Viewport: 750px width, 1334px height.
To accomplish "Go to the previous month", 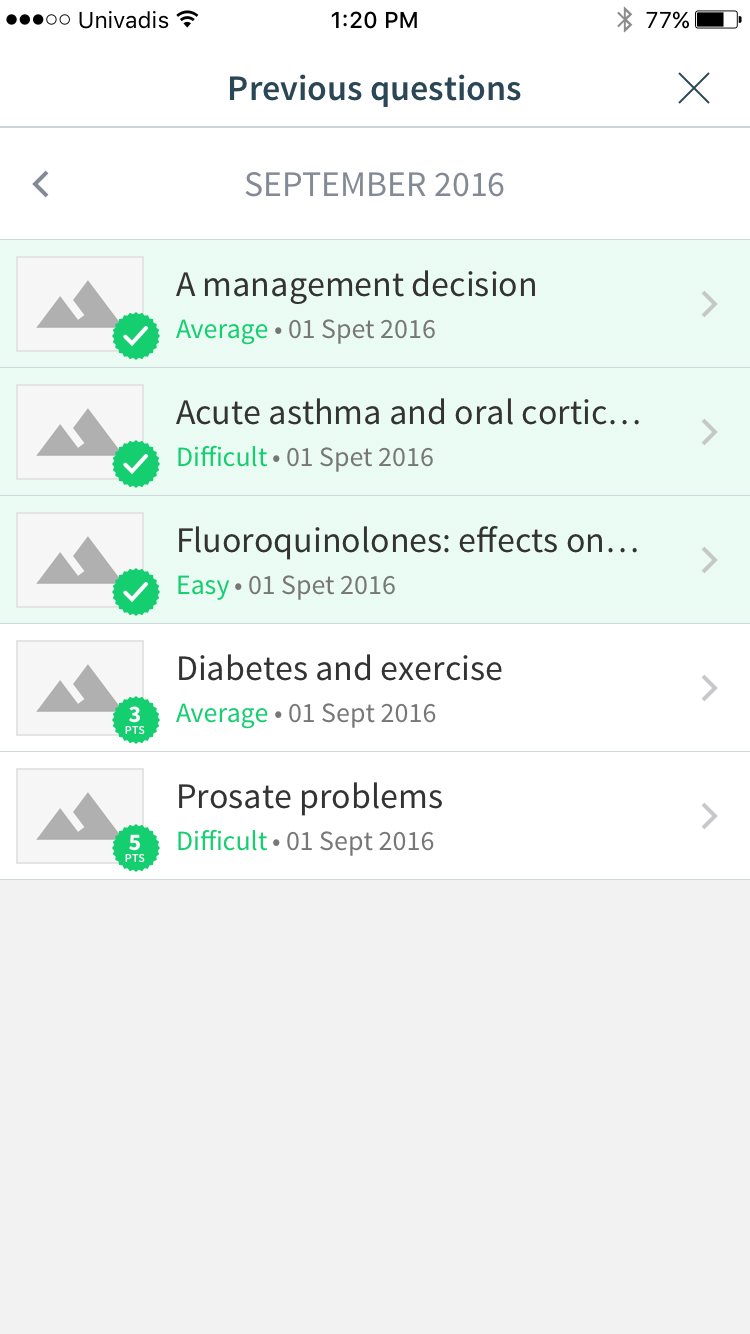I will click(41, 184).
